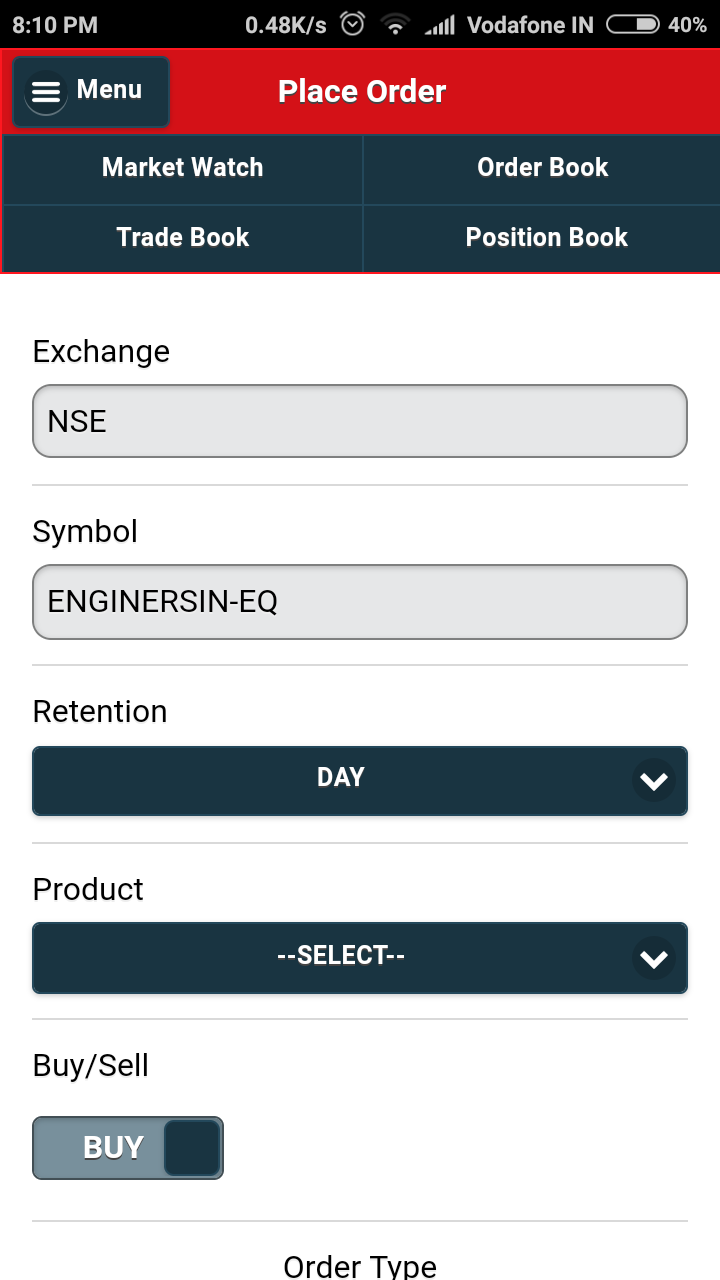Open the Product --SELECT-- dropdown

tap(360, 957)
